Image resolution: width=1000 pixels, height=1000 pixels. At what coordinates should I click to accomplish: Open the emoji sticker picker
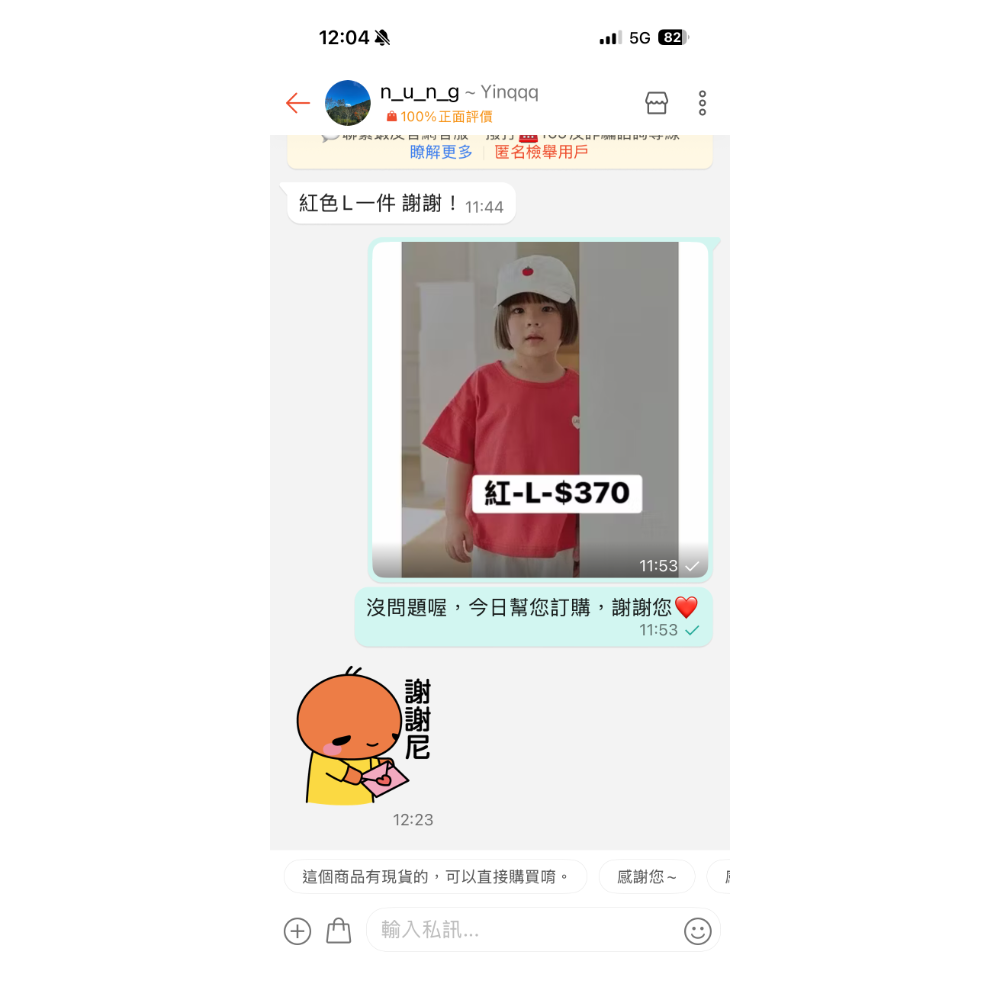coord(697,931)
